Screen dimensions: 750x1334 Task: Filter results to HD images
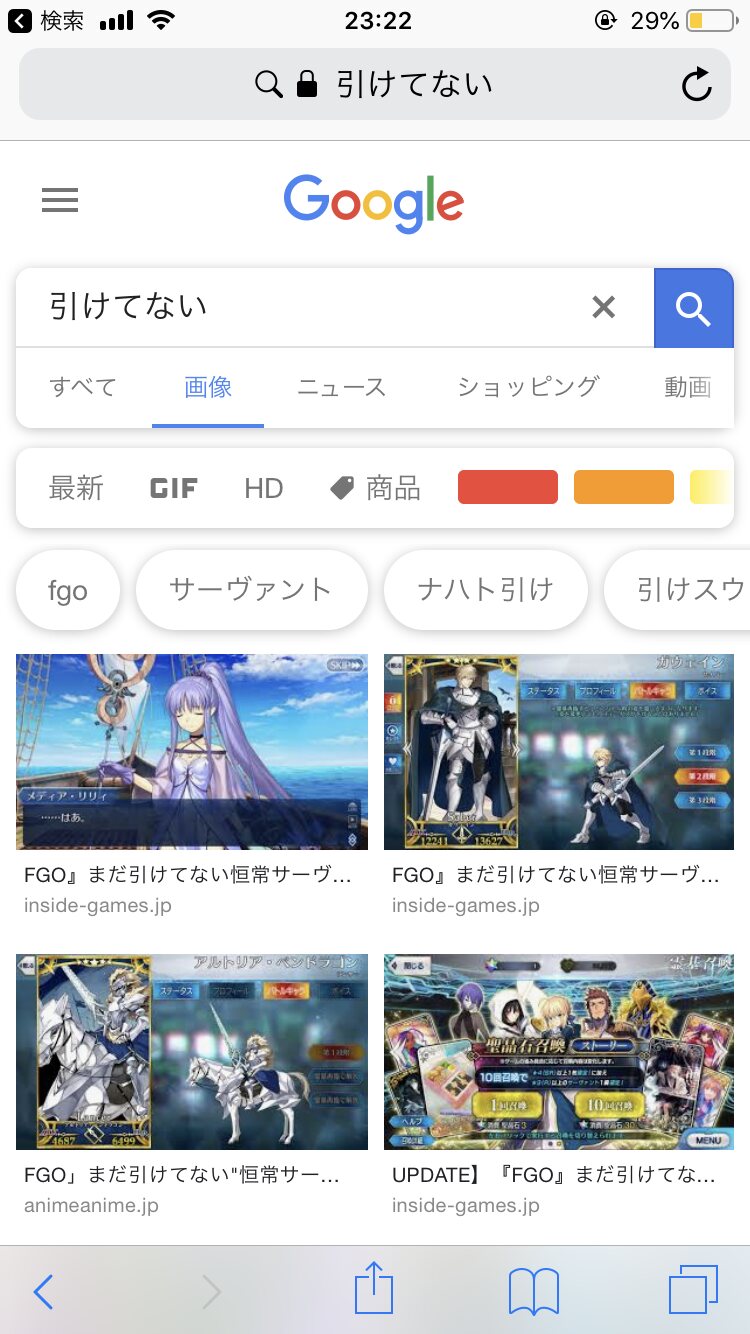click(264, 488)
